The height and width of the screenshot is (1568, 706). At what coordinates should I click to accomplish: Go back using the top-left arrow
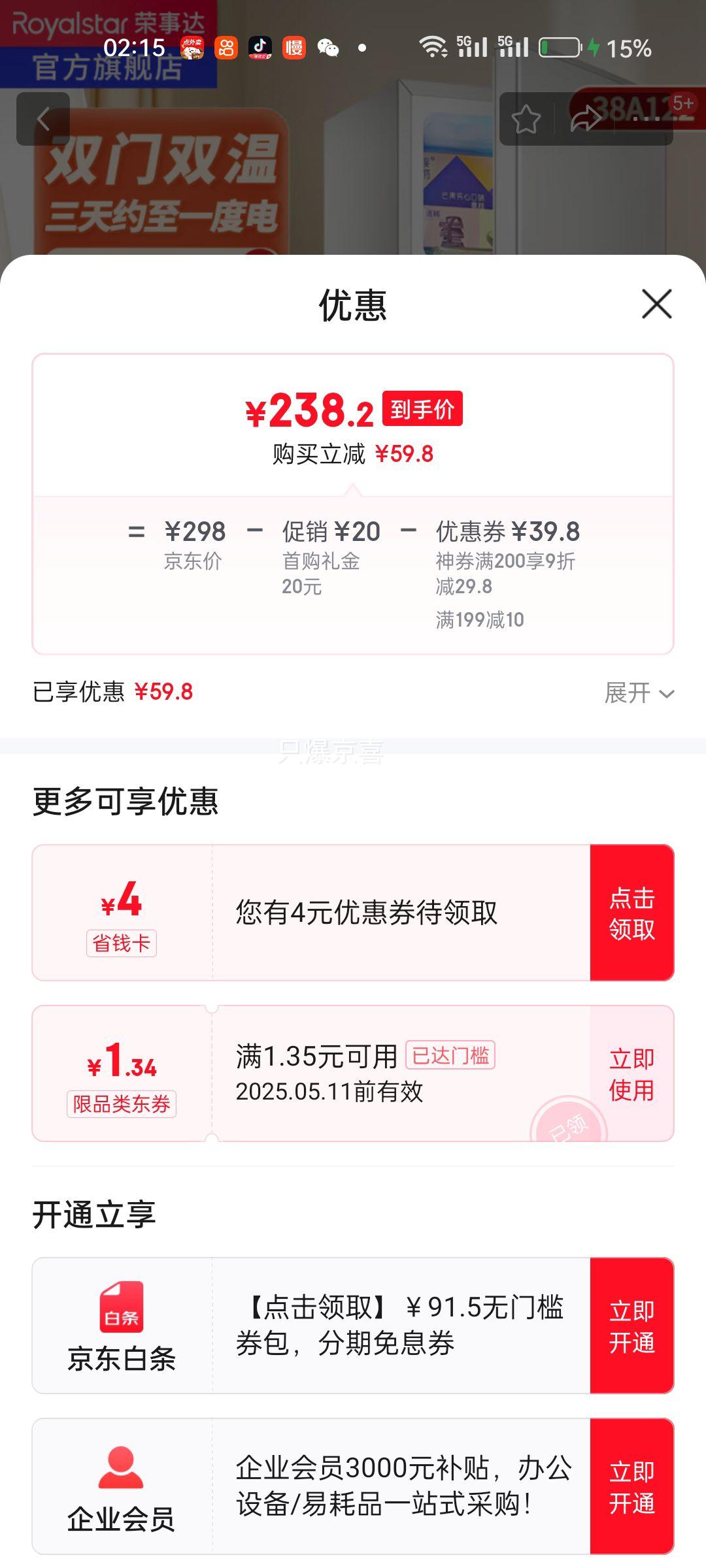tap(43, 119)
